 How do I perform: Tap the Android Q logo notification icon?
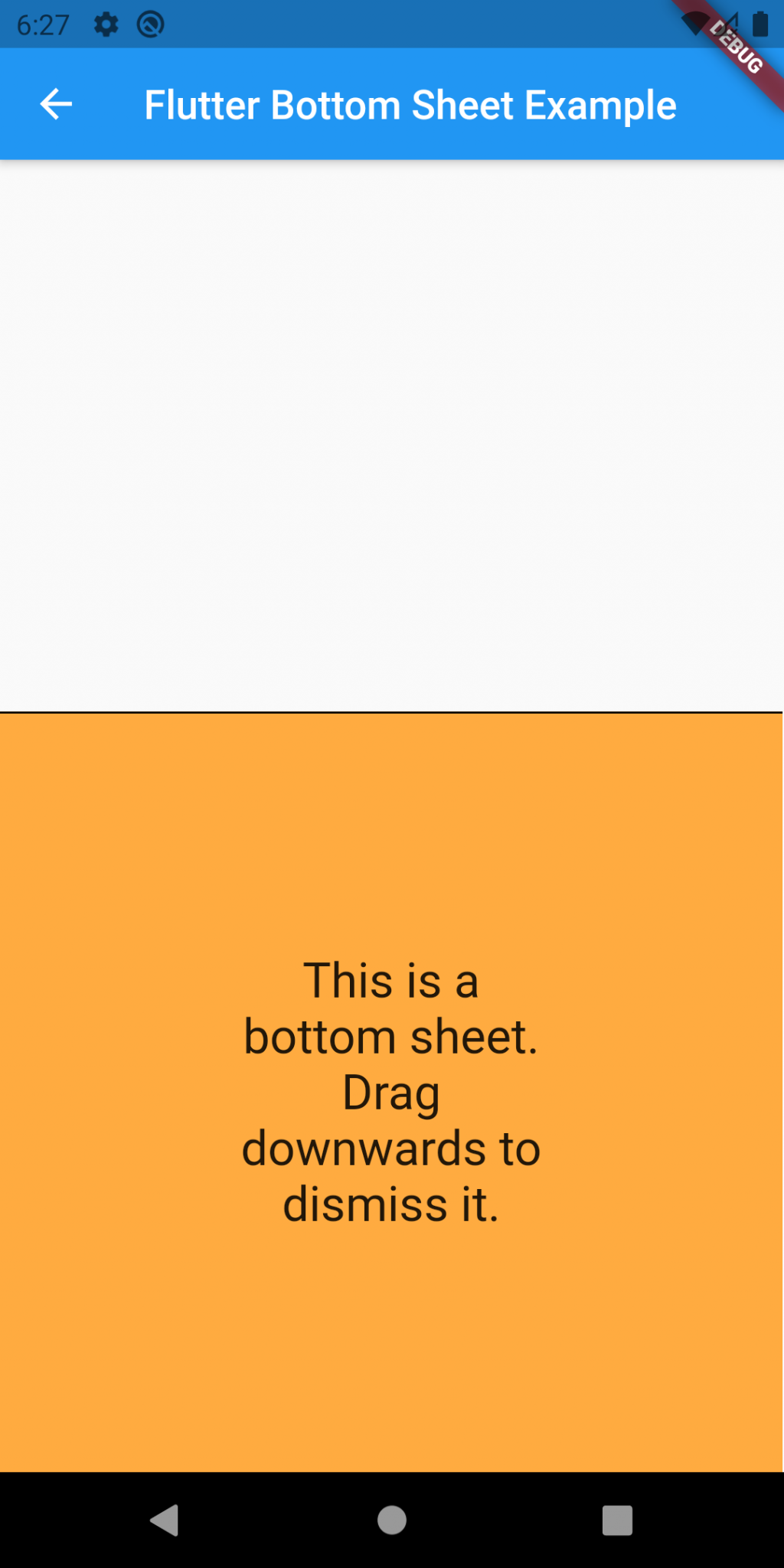tap(151, 24)
